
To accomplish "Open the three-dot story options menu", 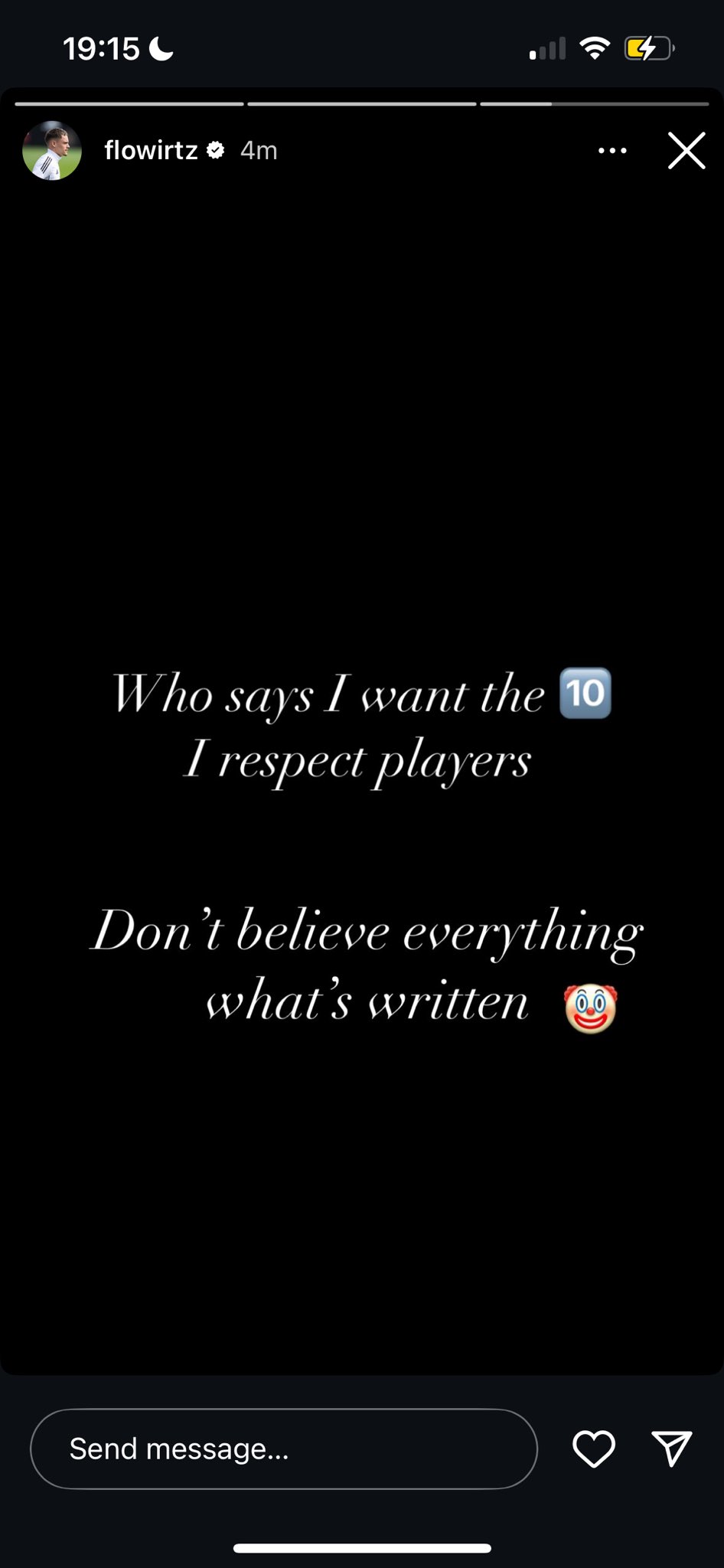I will point(612,151).
